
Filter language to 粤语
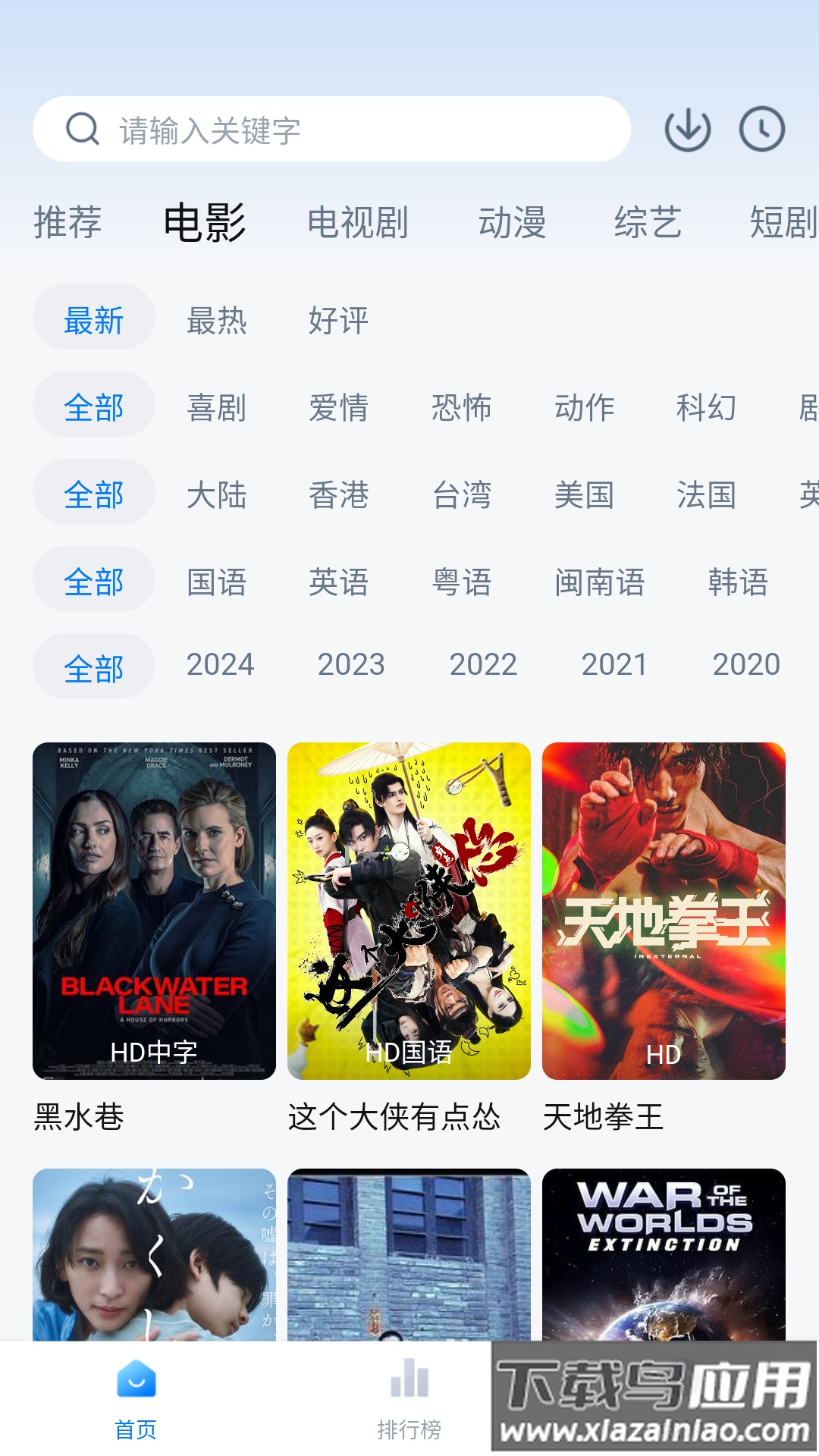(462, 582)
